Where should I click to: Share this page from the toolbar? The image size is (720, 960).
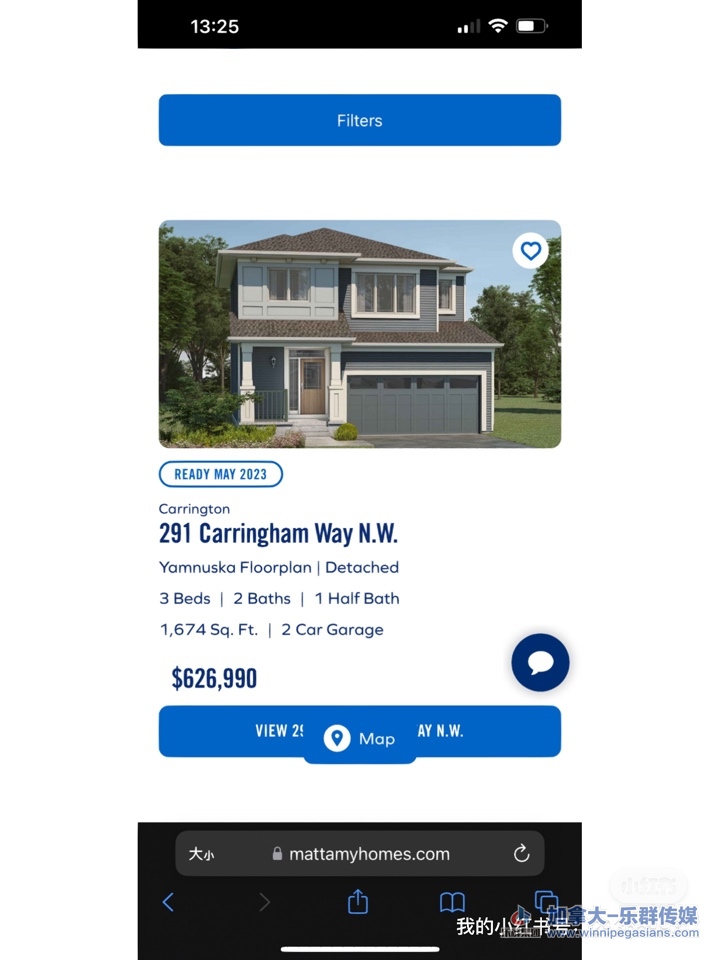click(358, 901)
